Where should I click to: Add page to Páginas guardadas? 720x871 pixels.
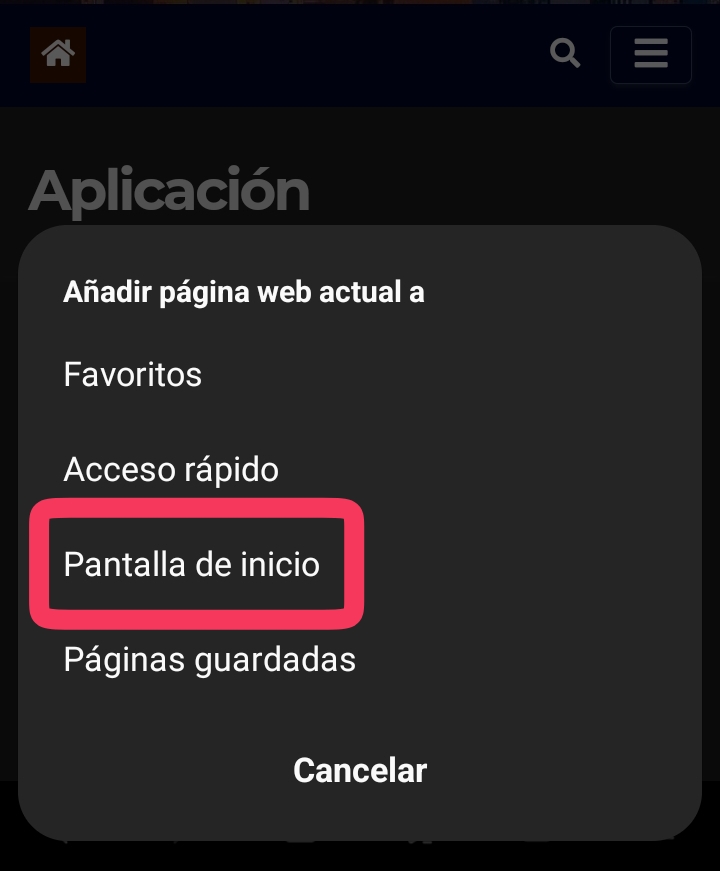coord(209,660)
